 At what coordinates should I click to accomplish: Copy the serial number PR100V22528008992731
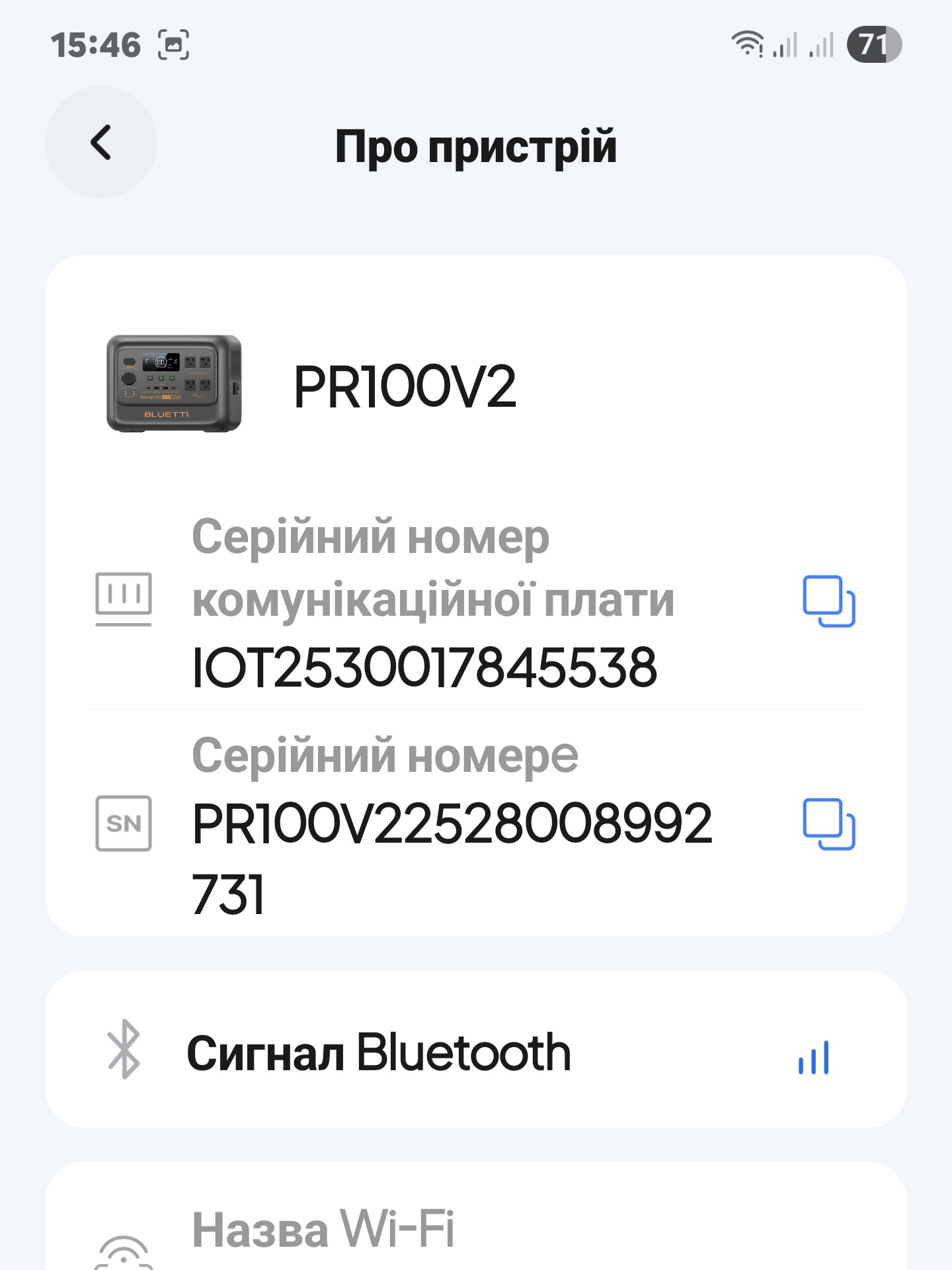point(828,824)
